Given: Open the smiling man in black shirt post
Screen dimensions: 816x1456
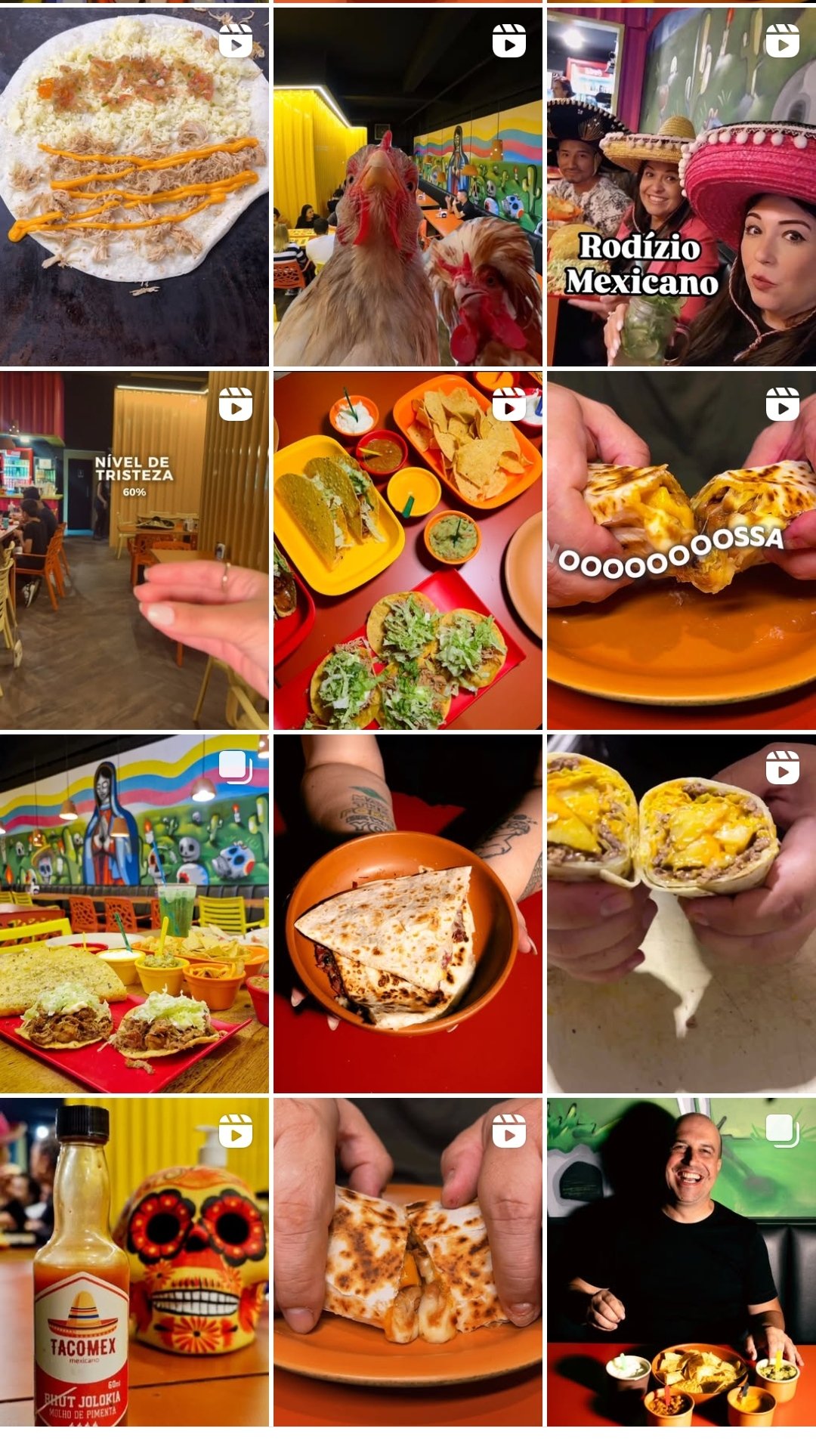Looking at the screenshot, I should 681,1262.
